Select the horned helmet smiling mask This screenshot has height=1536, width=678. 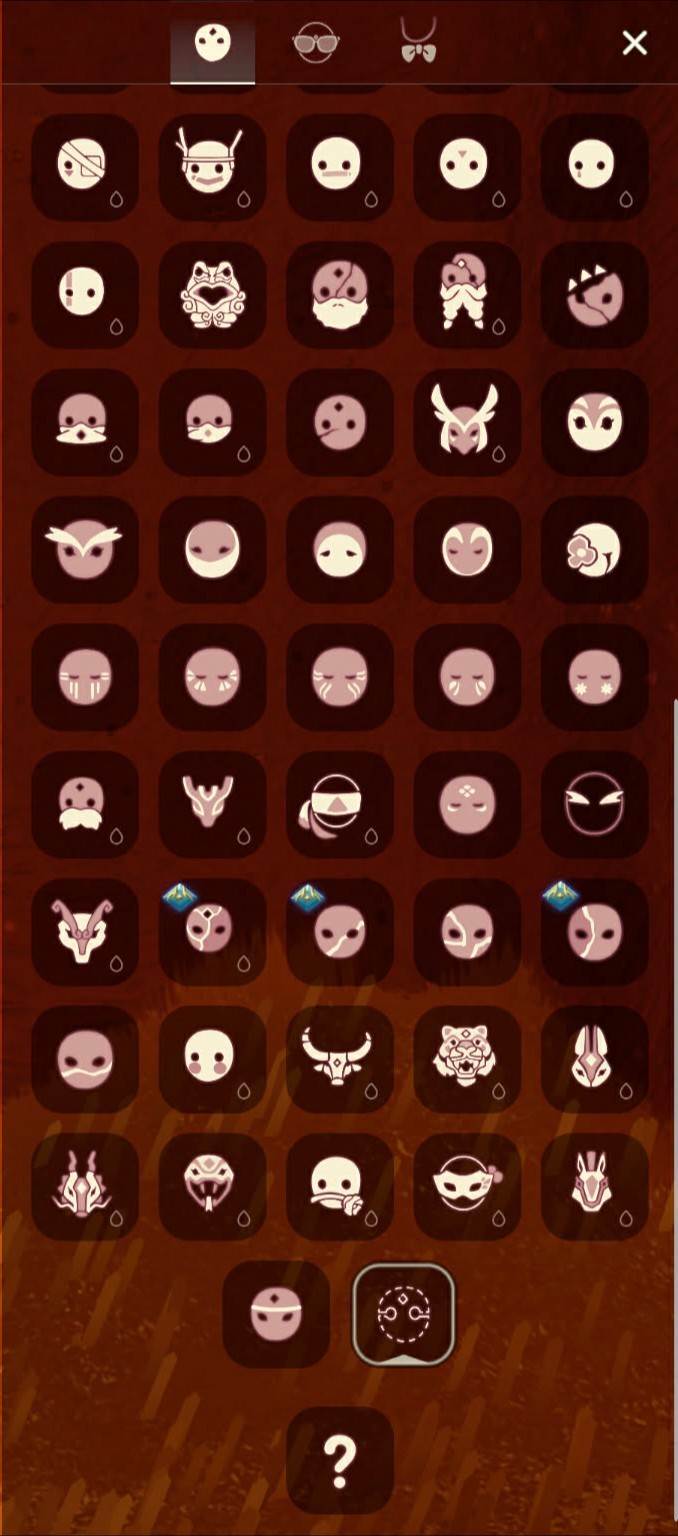[212, 166]
